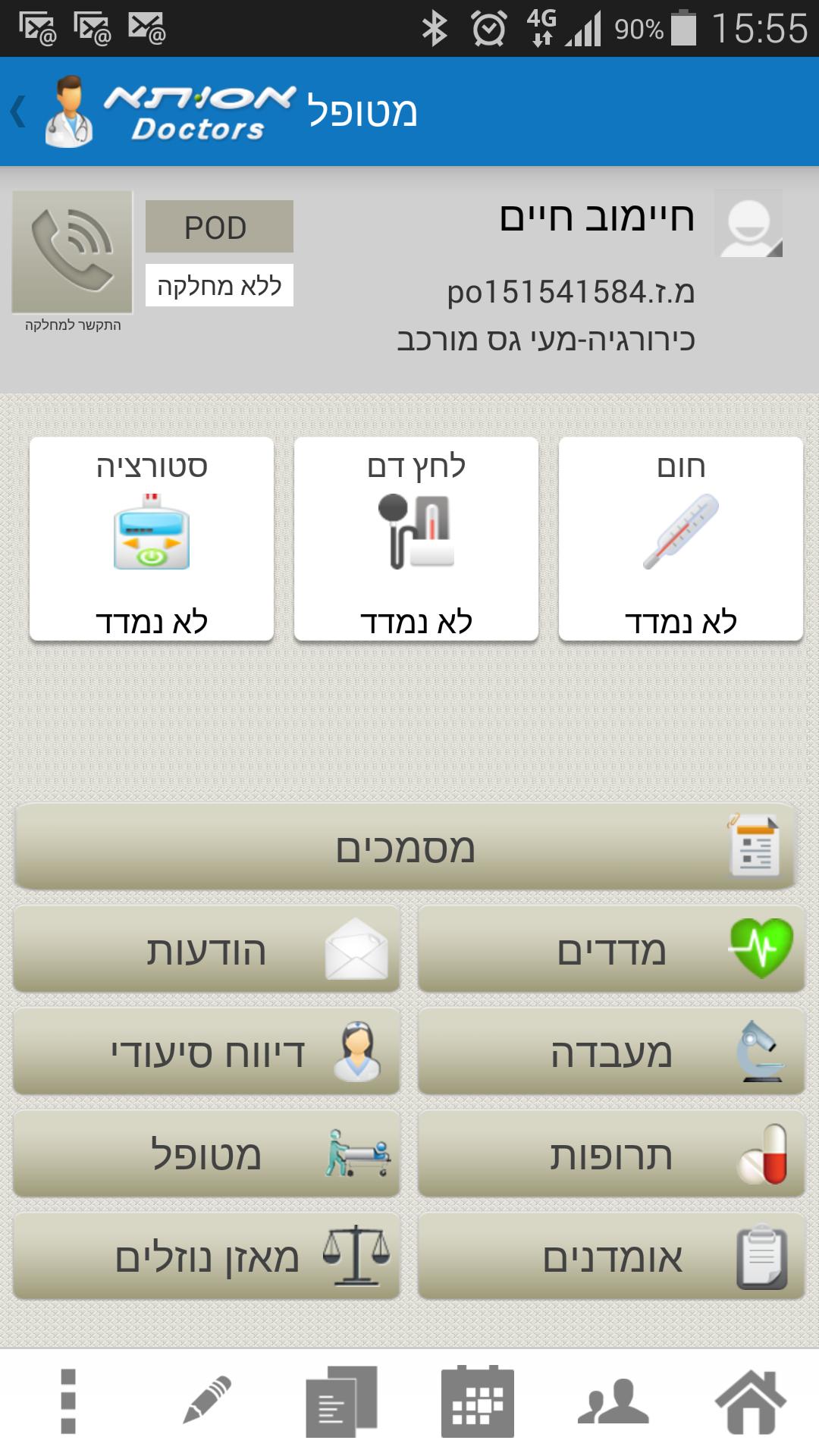Select the מטופל patient button
The image size is (819, 1456).
coord(206,1154)
